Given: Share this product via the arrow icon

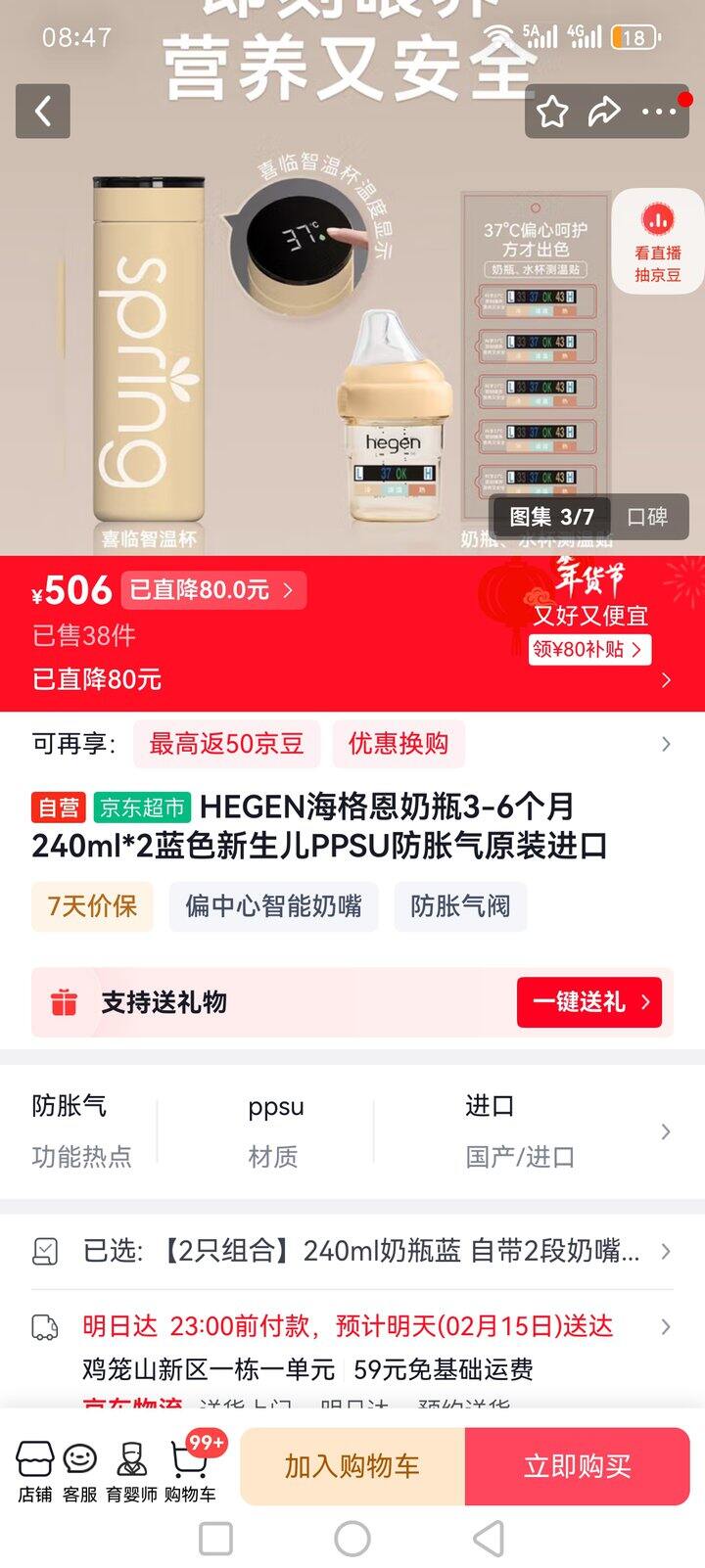Looking at the screenshot, I should tap(604, 112).
